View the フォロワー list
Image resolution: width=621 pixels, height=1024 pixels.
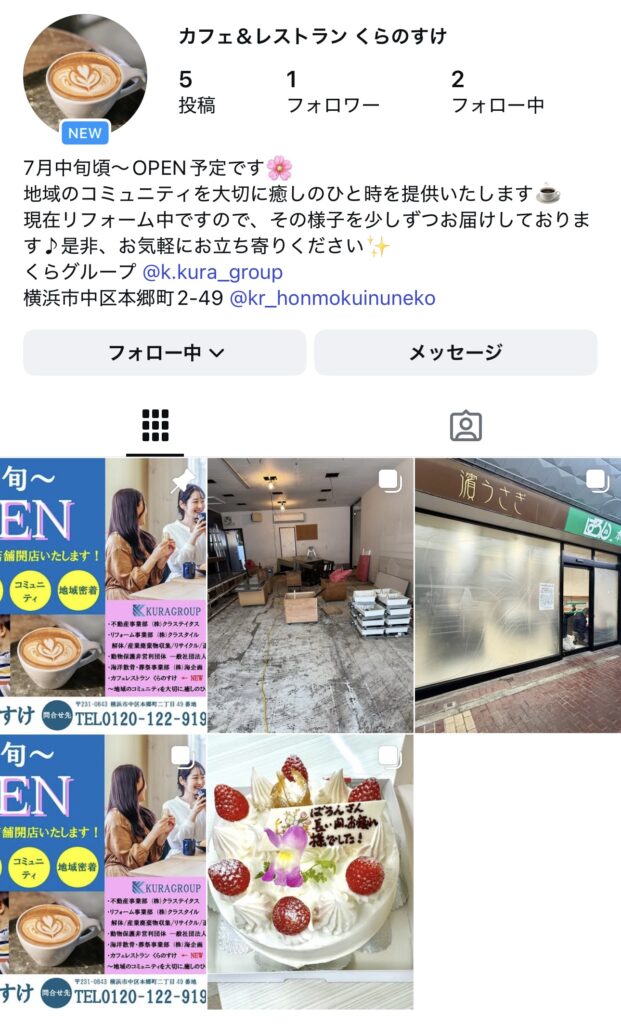tap(332, 92)
